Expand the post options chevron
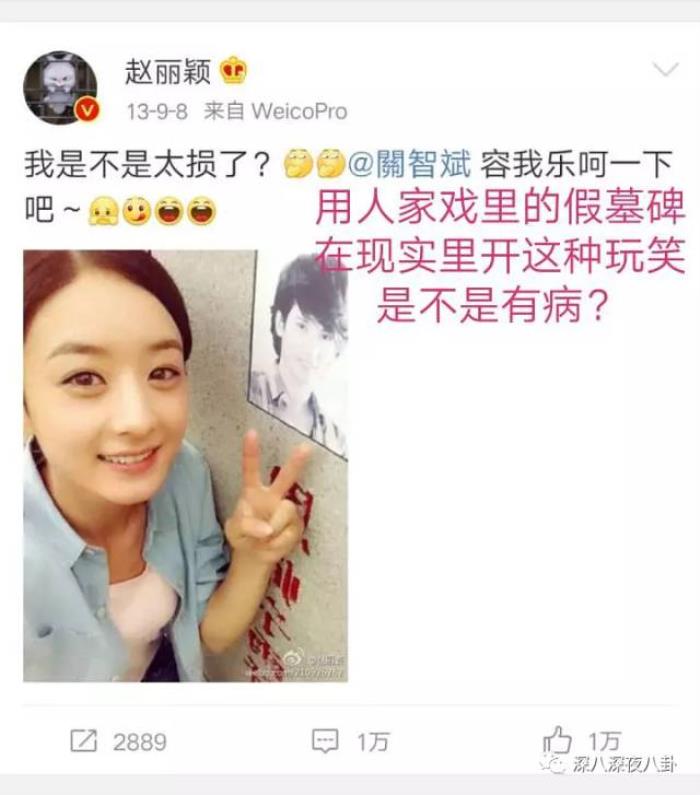 click(x=665, y=69)
